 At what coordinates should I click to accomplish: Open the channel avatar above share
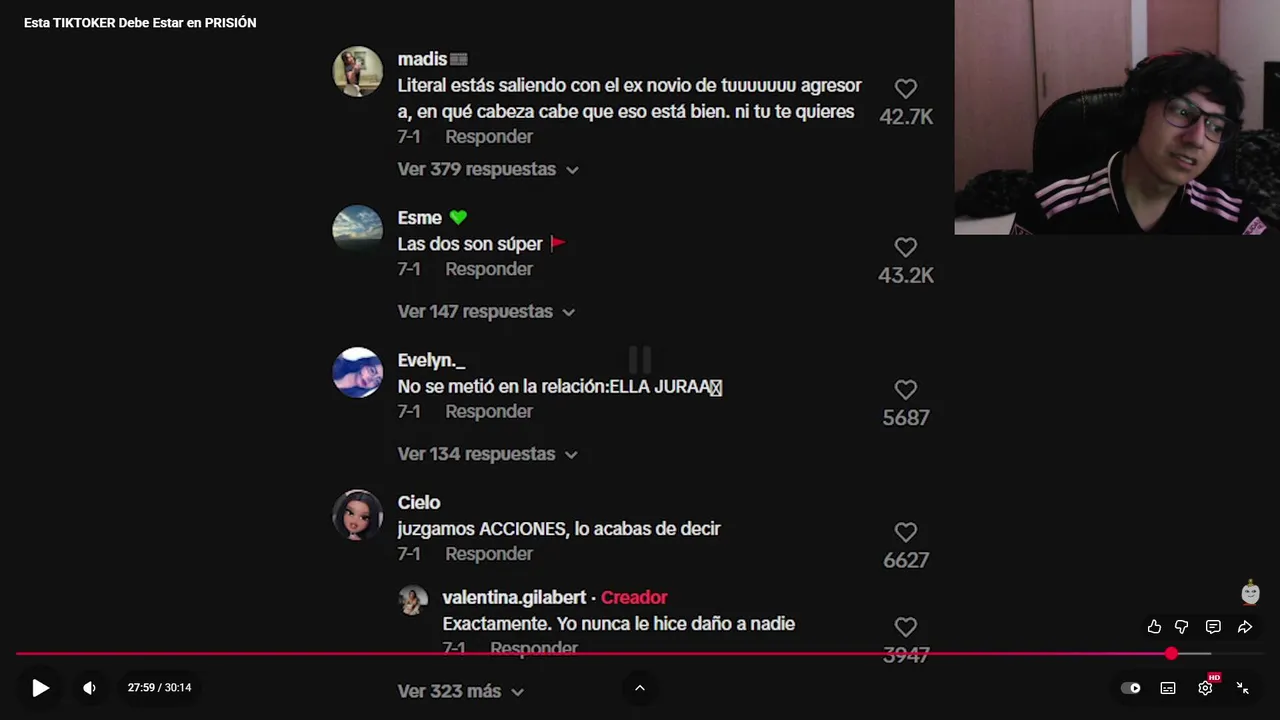[1250, 593]
